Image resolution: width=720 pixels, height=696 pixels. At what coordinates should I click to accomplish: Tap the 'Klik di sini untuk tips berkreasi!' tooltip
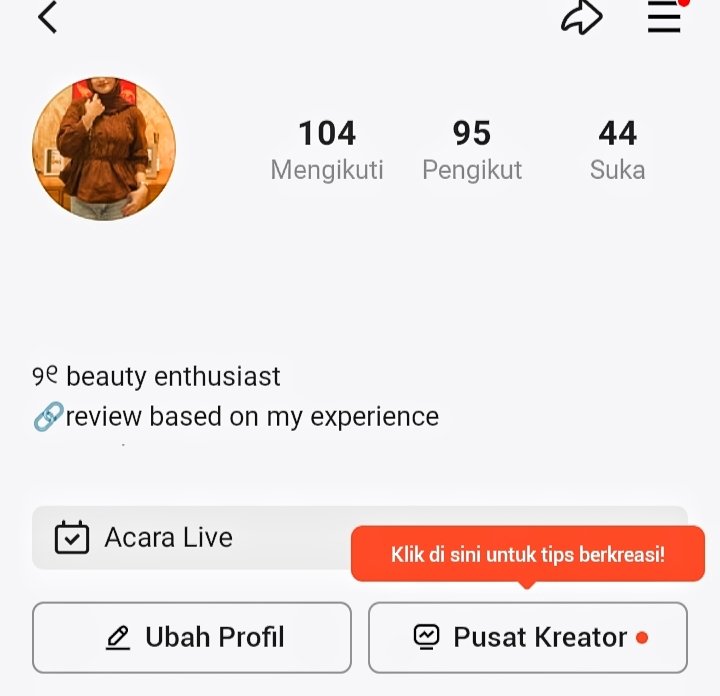(528, 554)
